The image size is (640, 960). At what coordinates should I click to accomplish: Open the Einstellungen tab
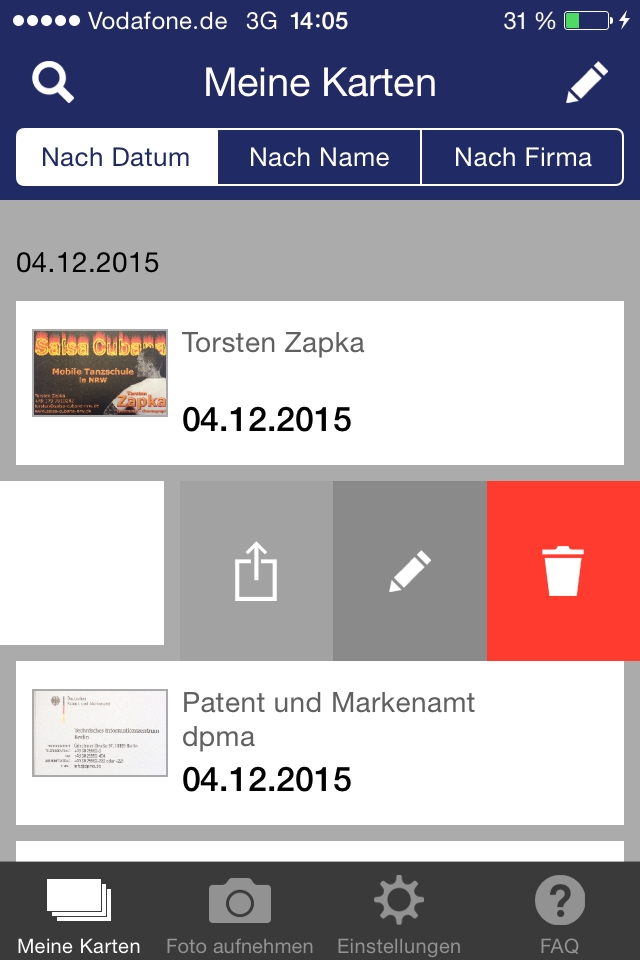click(x=399, y=914)
